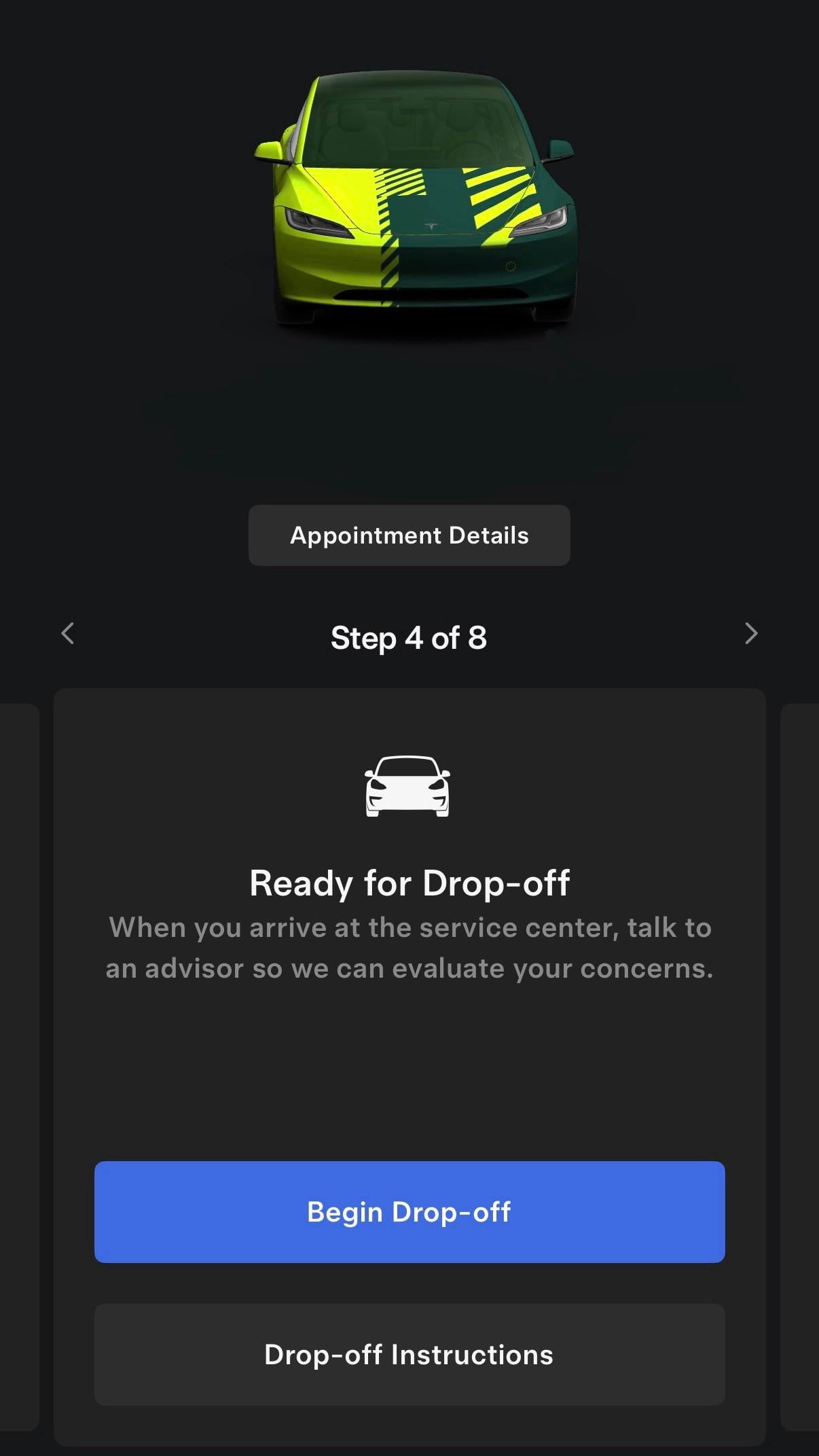819x1456 pixels.
Task: View Drop-off Instructions
Action: pos(409,1355)
